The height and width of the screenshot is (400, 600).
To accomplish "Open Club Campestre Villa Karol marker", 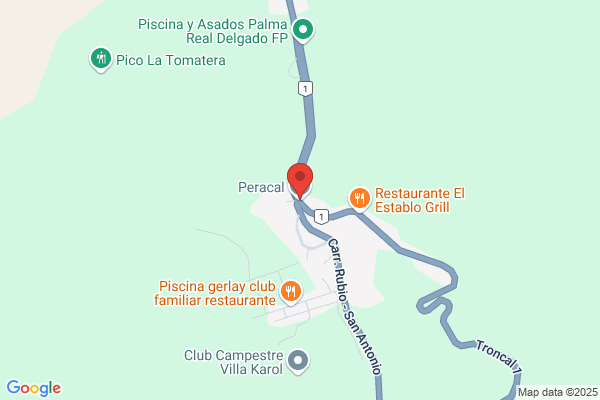I will 298,360.
